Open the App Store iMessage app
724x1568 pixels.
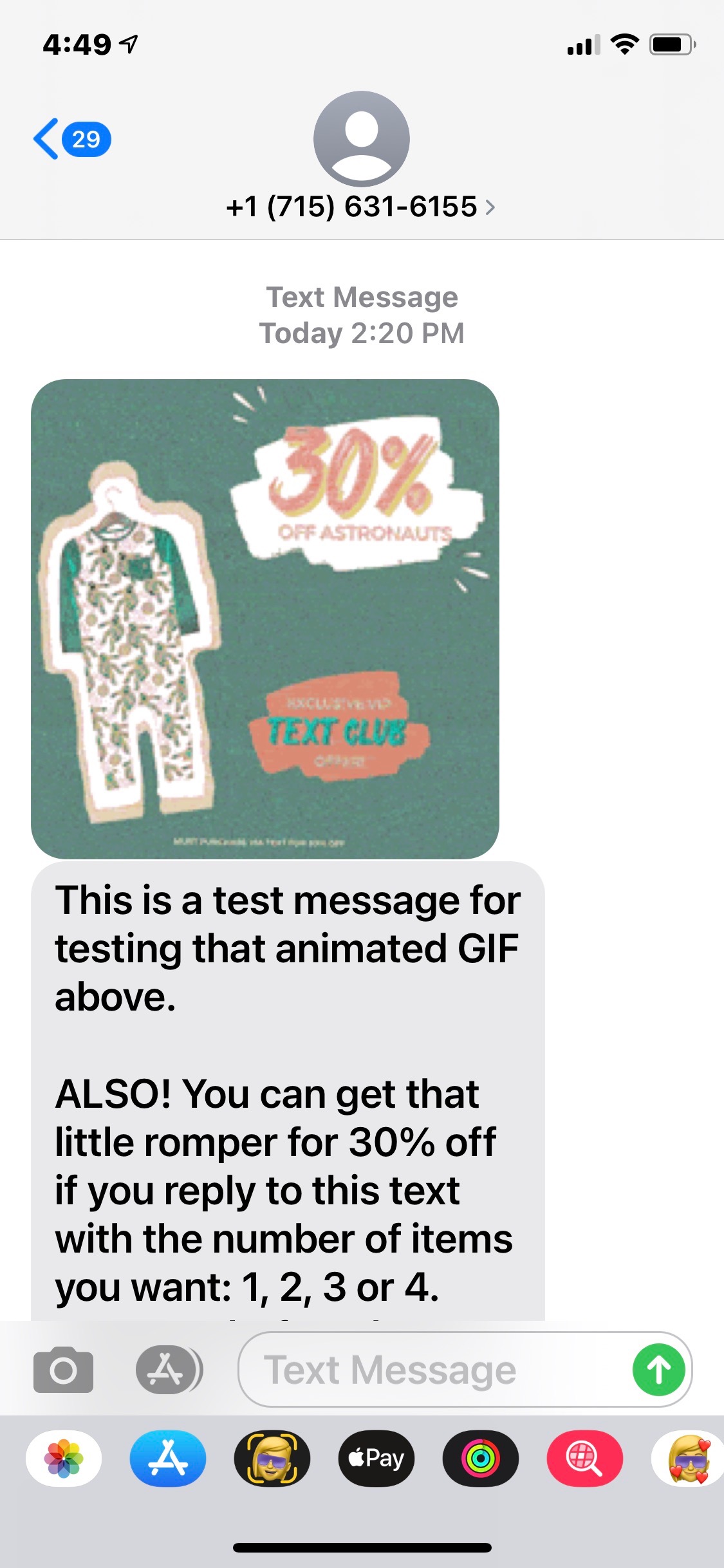[168, 1458]
